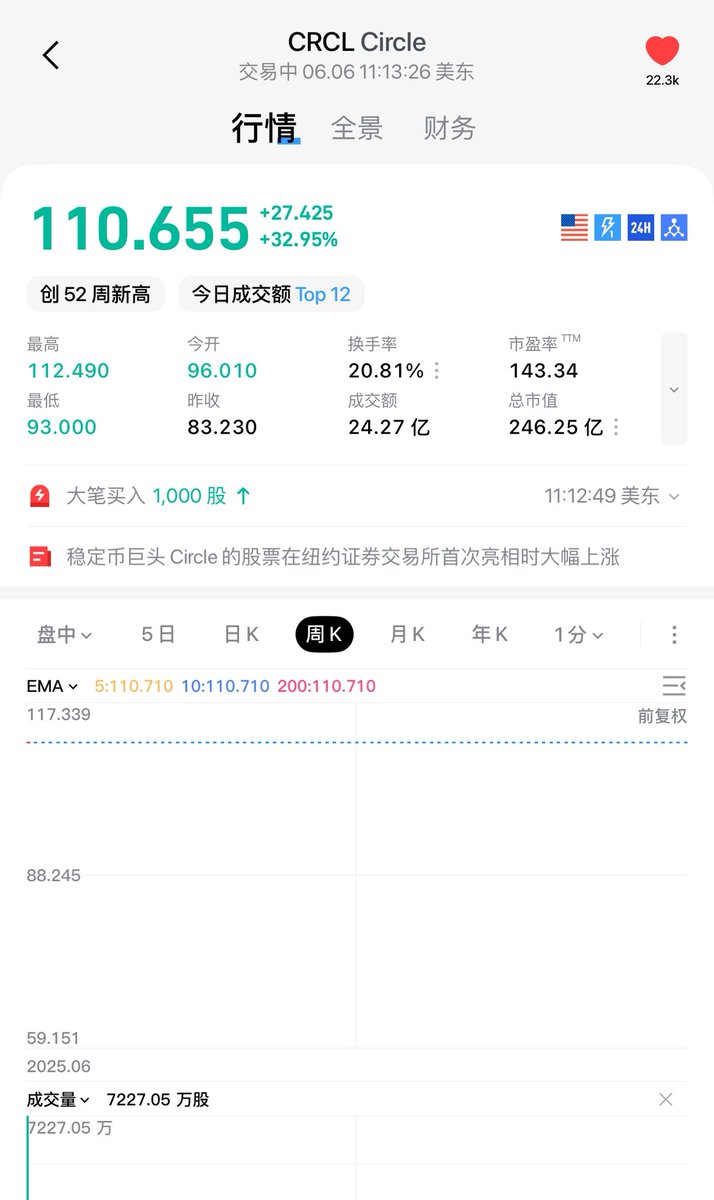The width and height of the screenshot is (714, 1200).
Task: Open the 盘中 chart period dropdown
Action: [64, 635]
